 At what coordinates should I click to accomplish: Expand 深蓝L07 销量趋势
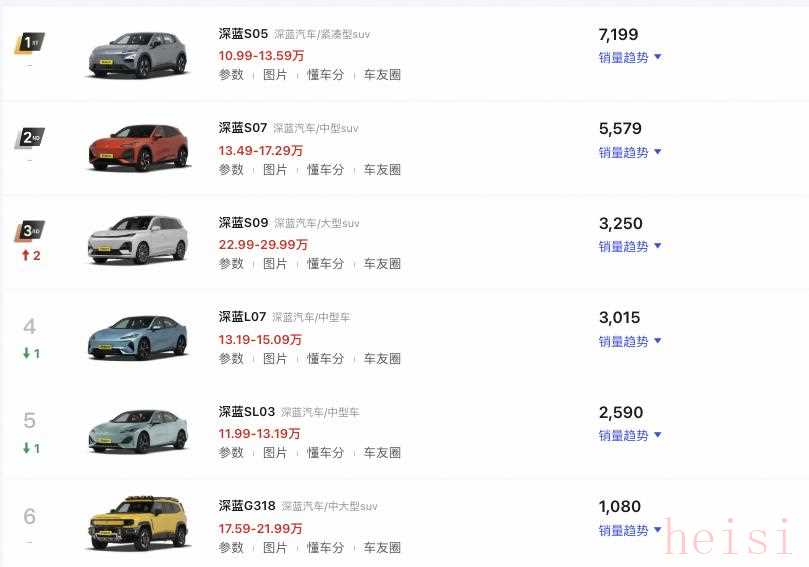[630, 342]
